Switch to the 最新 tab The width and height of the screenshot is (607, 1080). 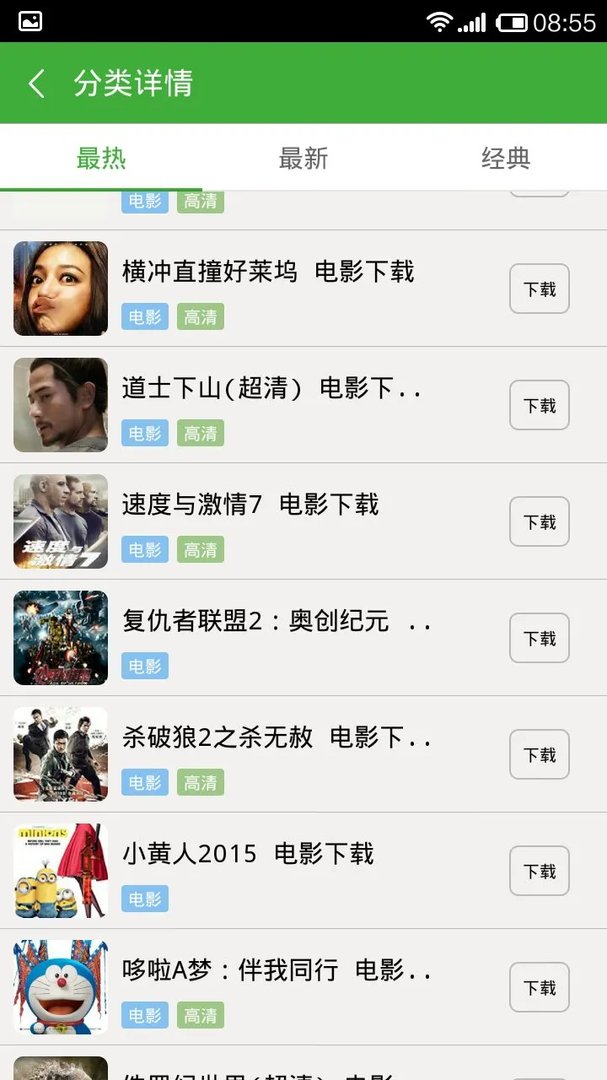pos(303,158)
